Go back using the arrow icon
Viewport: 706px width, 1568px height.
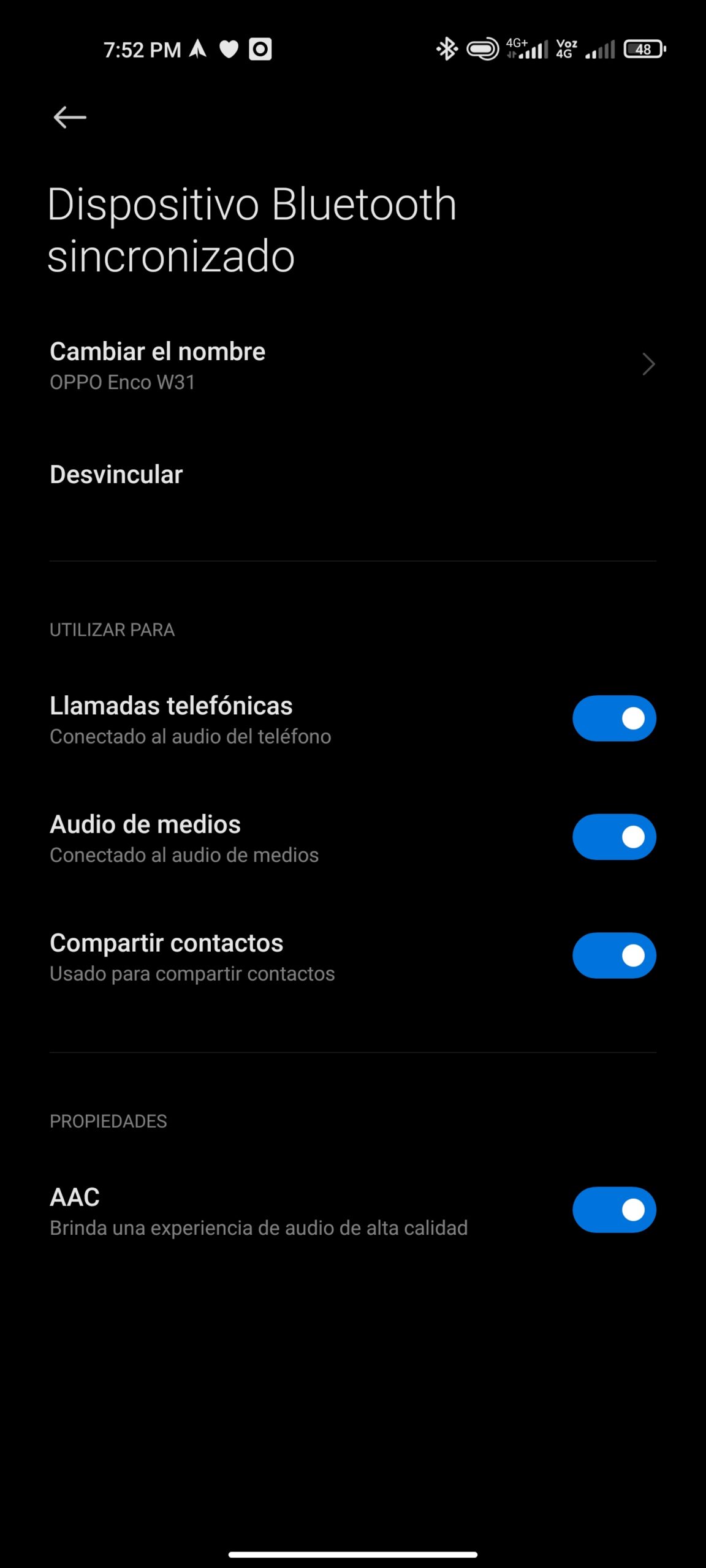(70, 117)
